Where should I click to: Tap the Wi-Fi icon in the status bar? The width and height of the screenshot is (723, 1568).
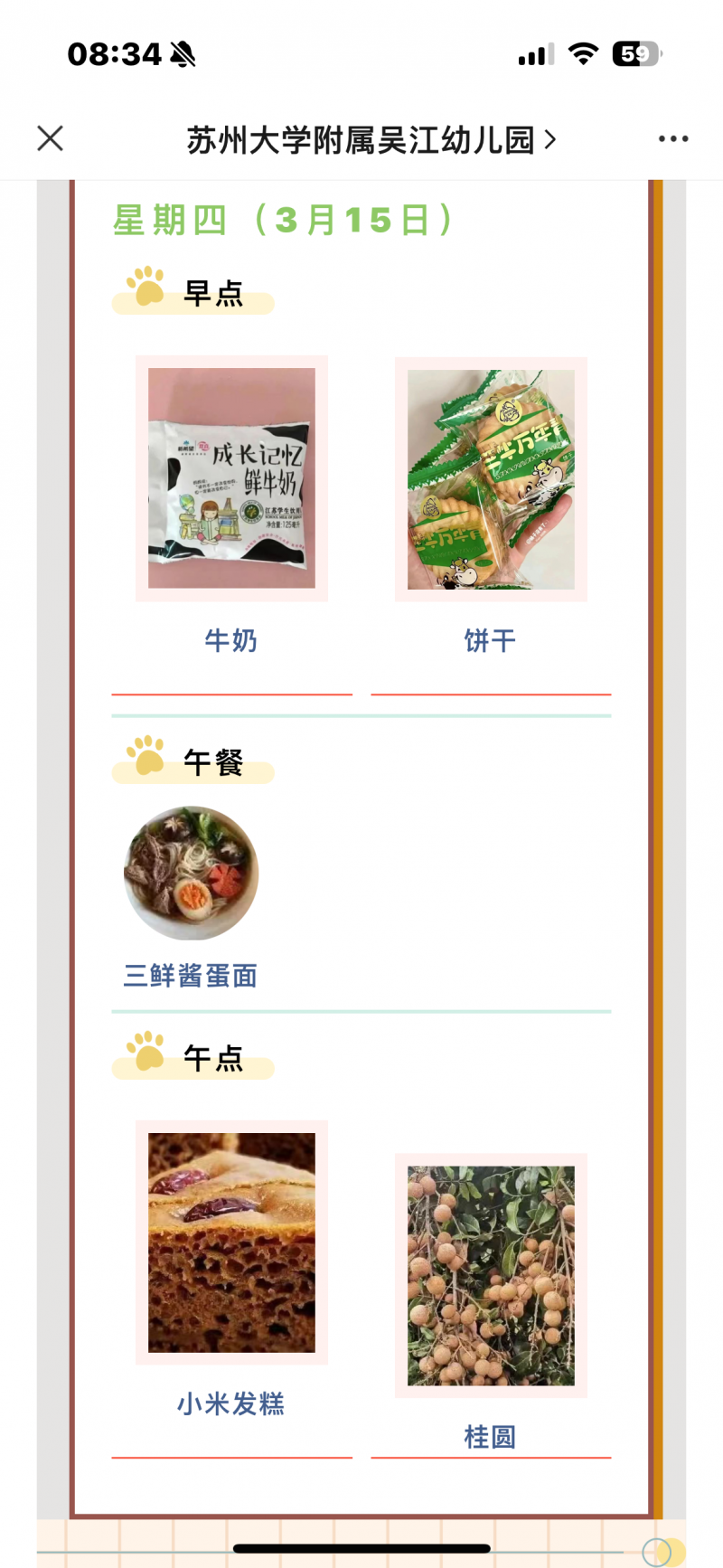tap(582, 54)
